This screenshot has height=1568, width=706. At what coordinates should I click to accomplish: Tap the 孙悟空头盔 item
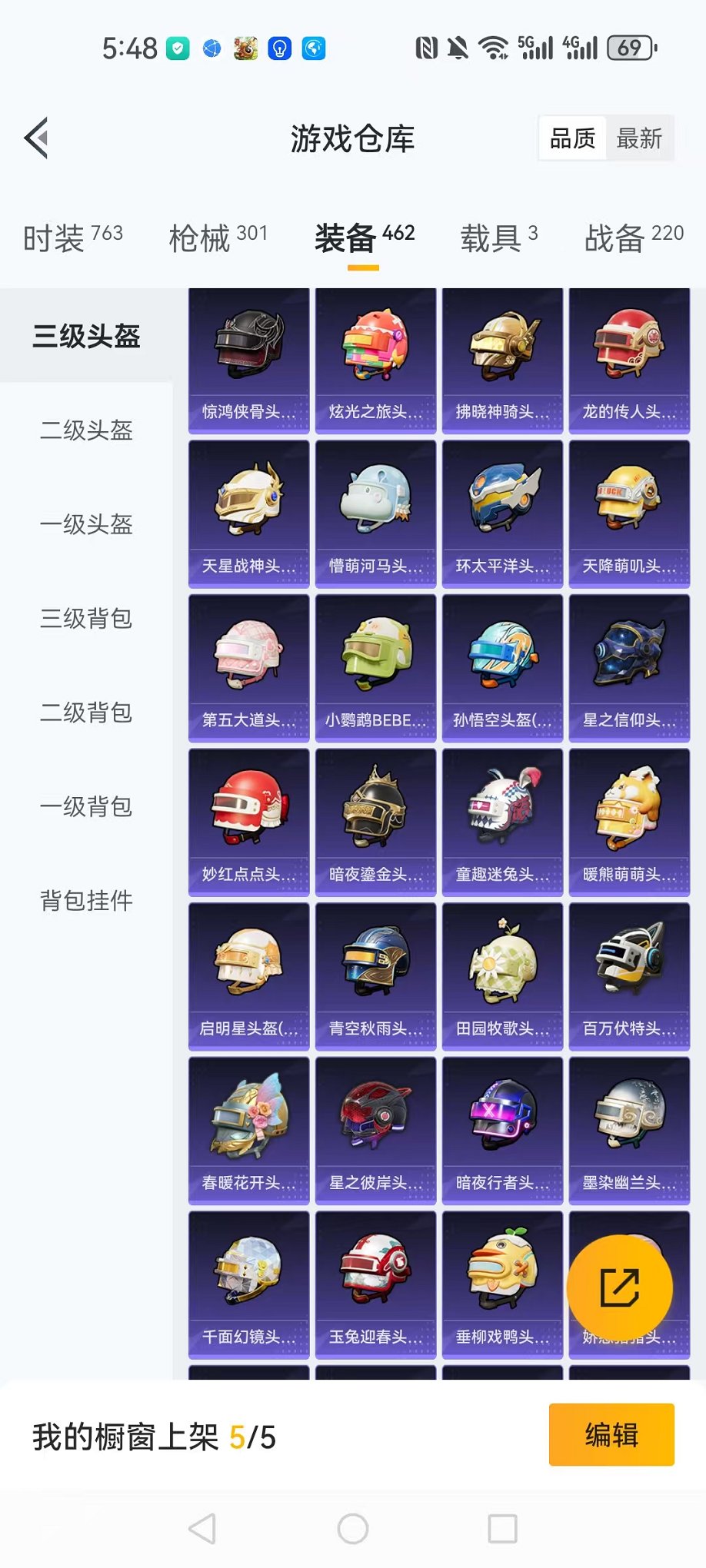[x=502, y=667]
